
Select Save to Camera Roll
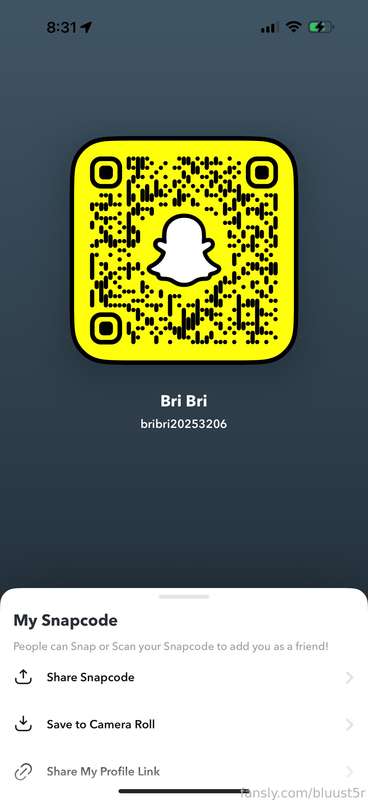[184, 724]
